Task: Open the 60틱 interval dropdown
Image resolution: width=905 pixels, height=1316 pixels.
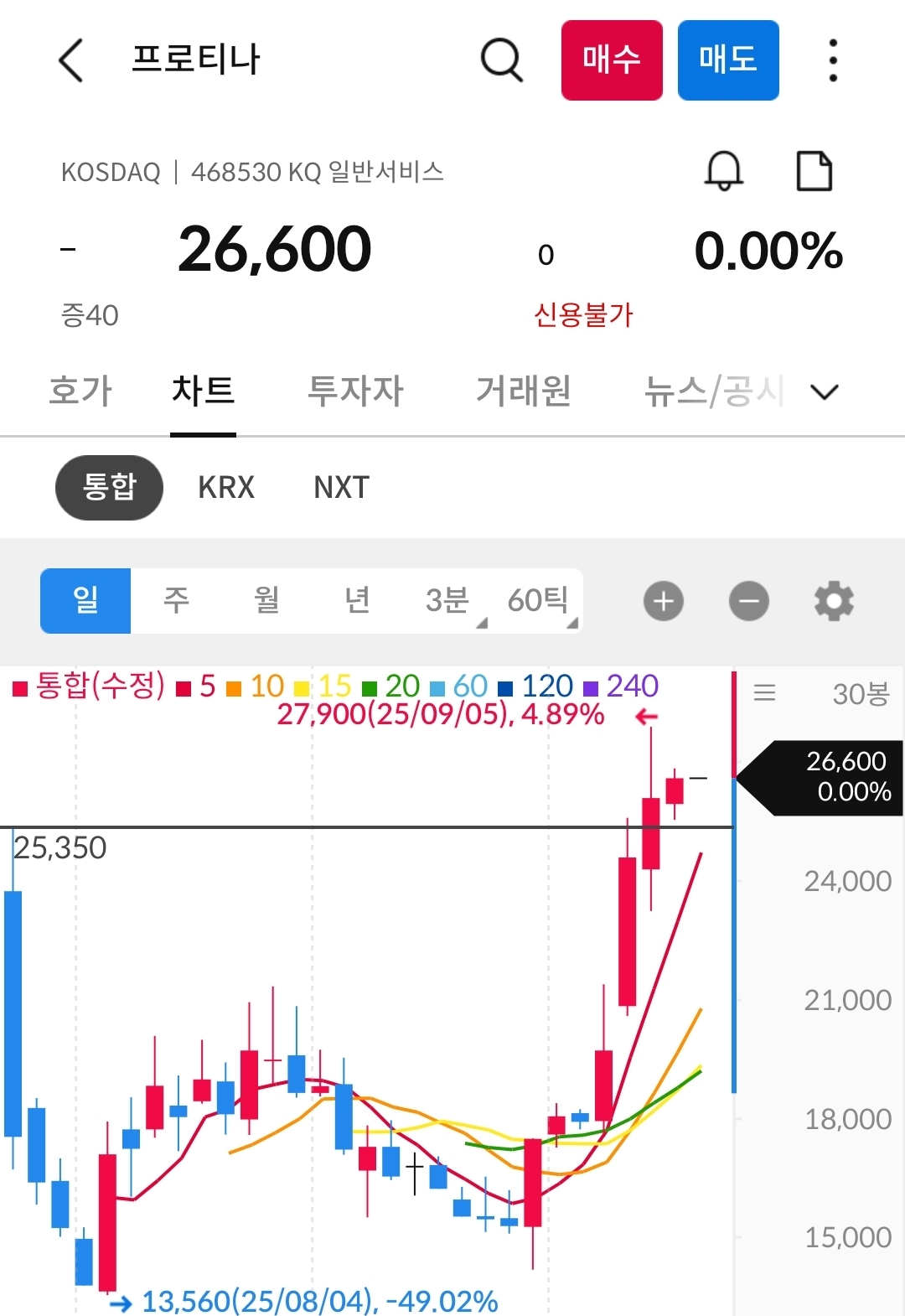Action: (538, 600)
